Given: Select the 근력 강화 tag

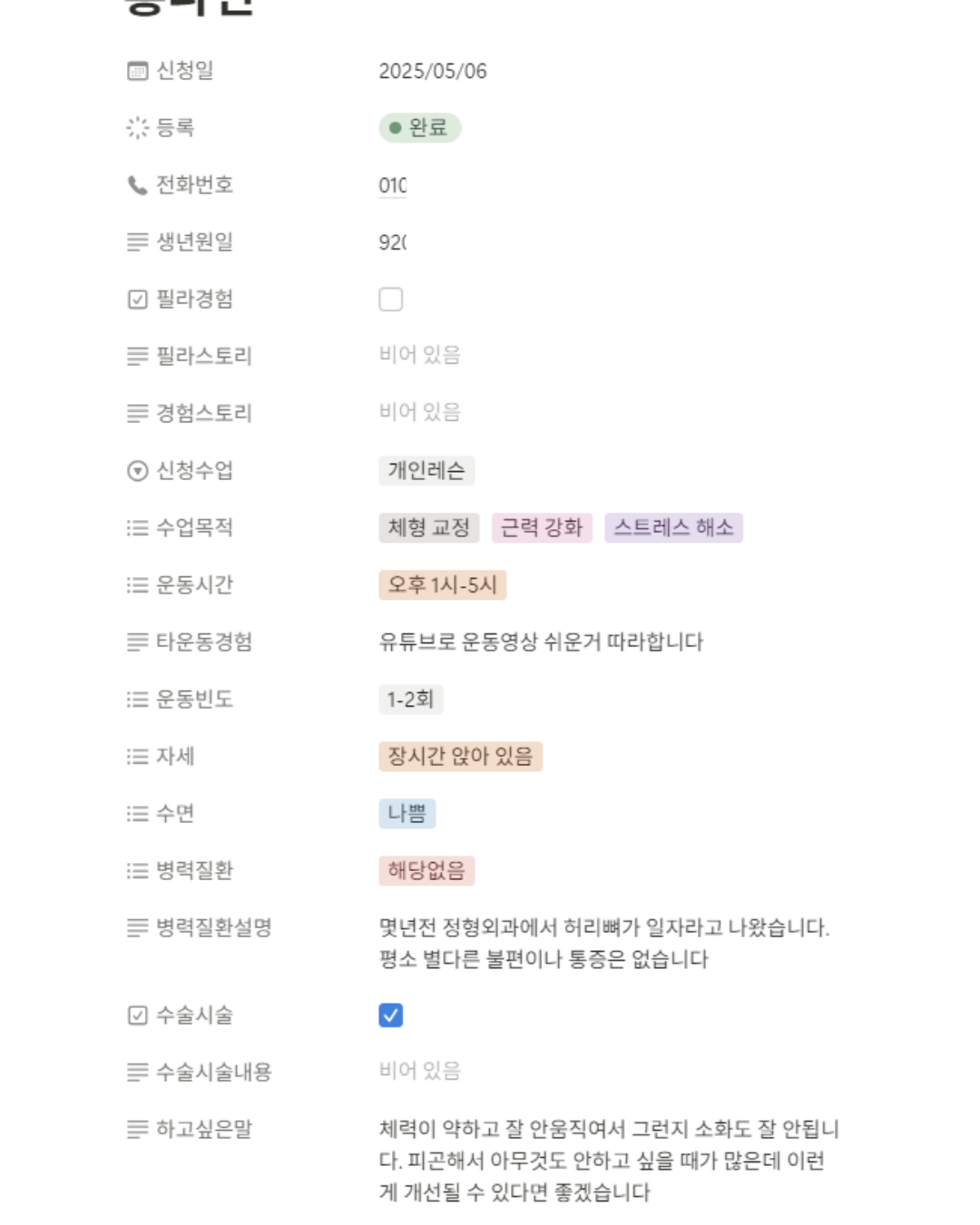Looking at the screenshot, I should point(541,527).
